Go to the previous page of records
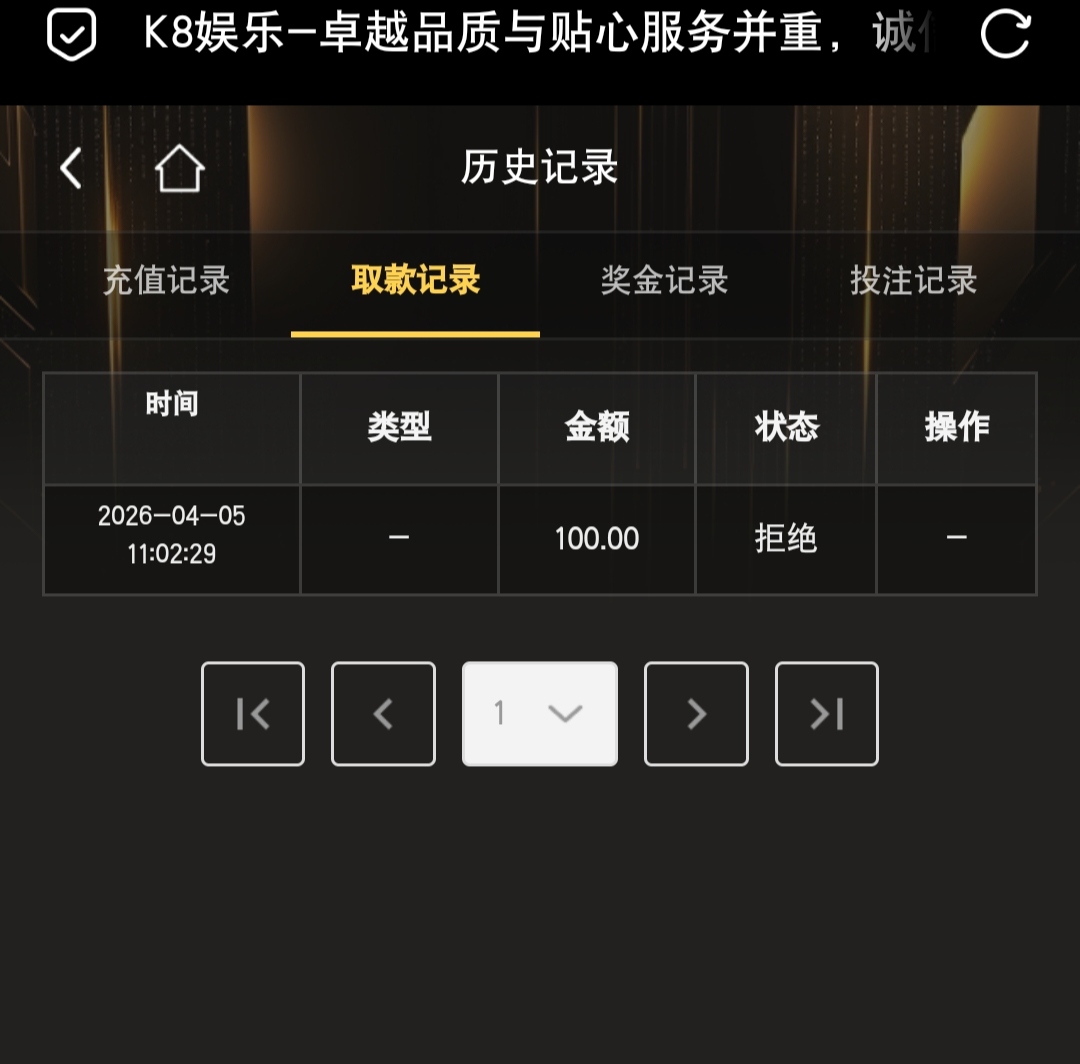 (x=383, y=714)
